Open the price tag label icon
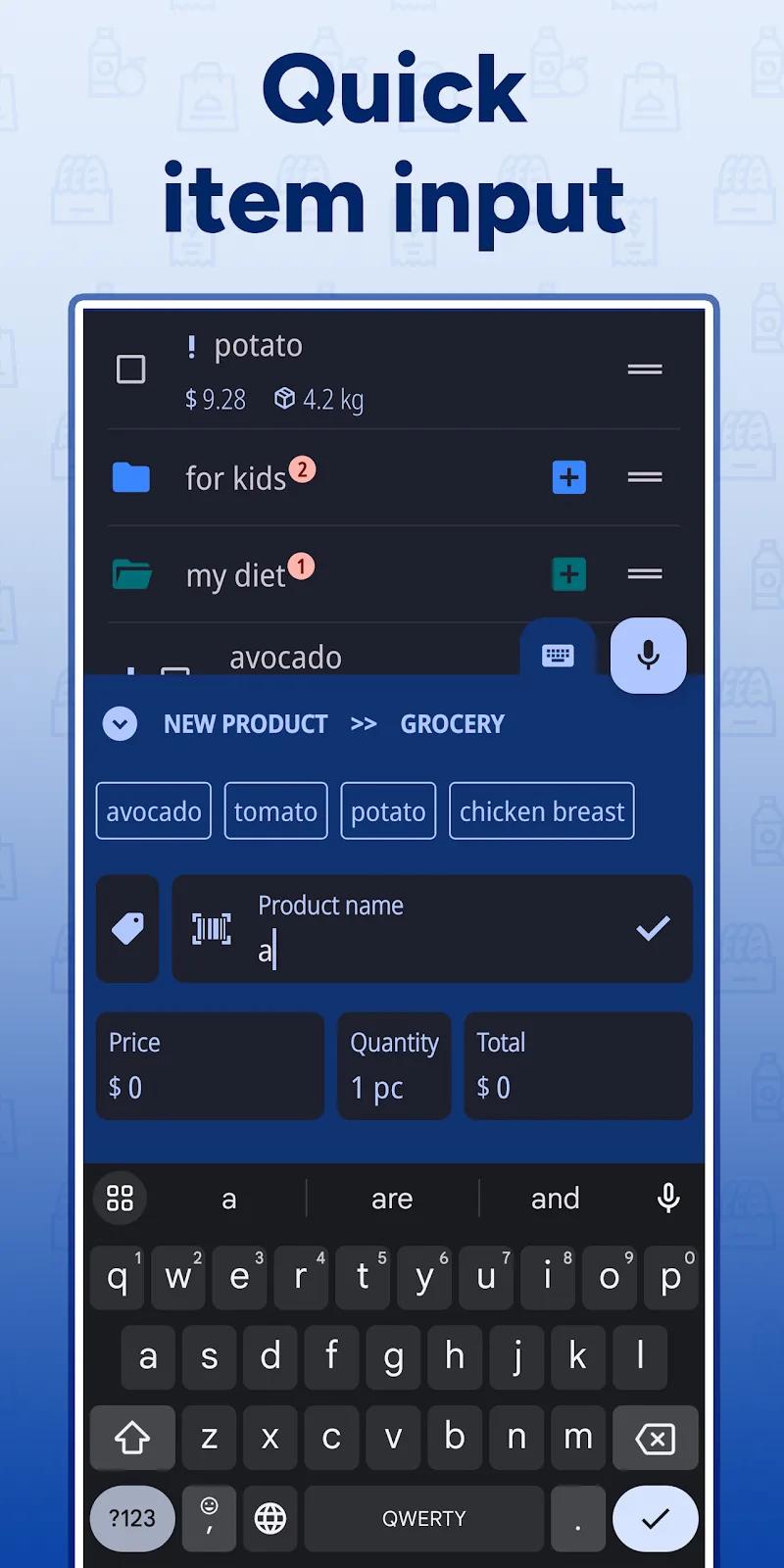784x1568 pixels. coord(127,928)
